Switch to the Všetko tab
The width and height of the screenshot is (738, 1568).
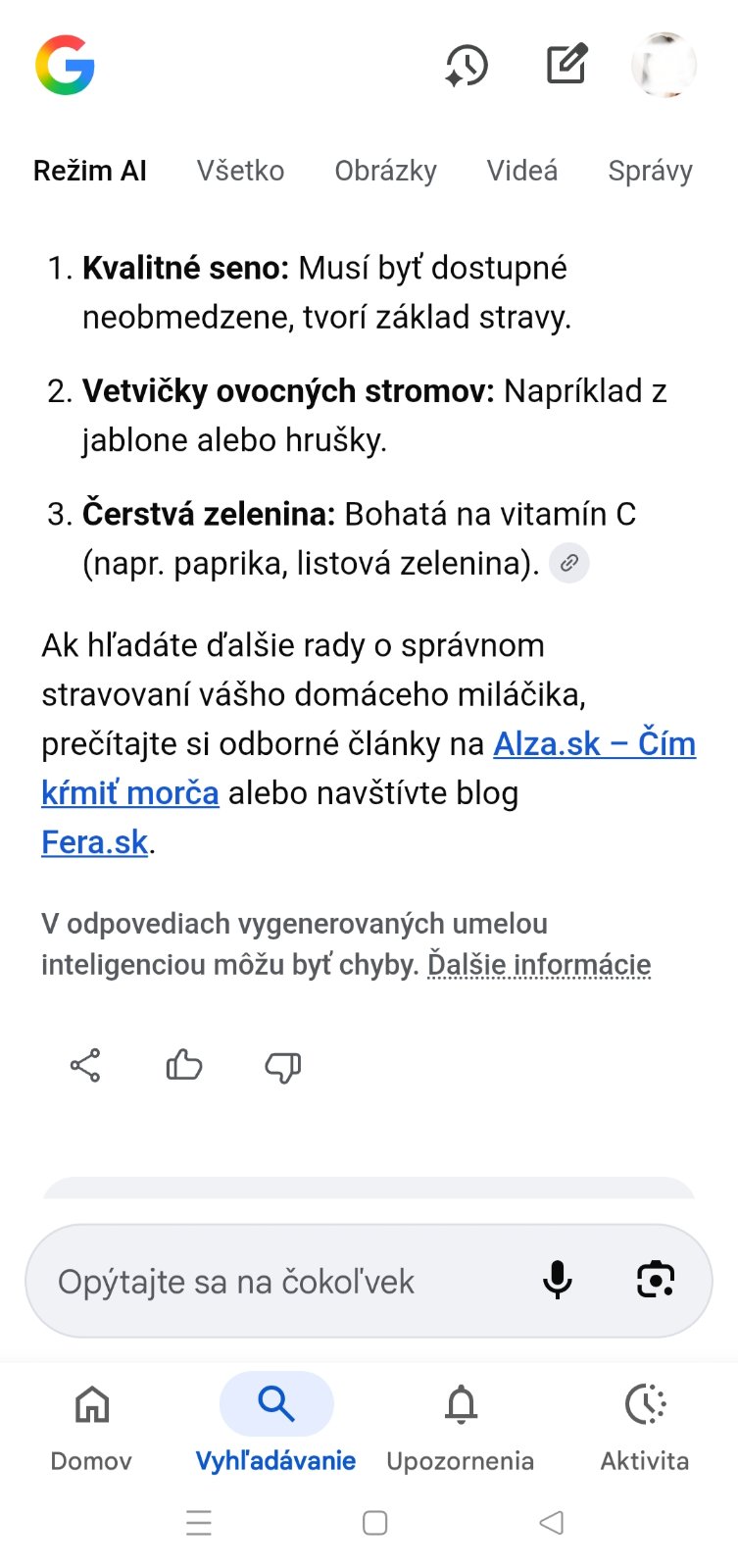coord(240,171)
